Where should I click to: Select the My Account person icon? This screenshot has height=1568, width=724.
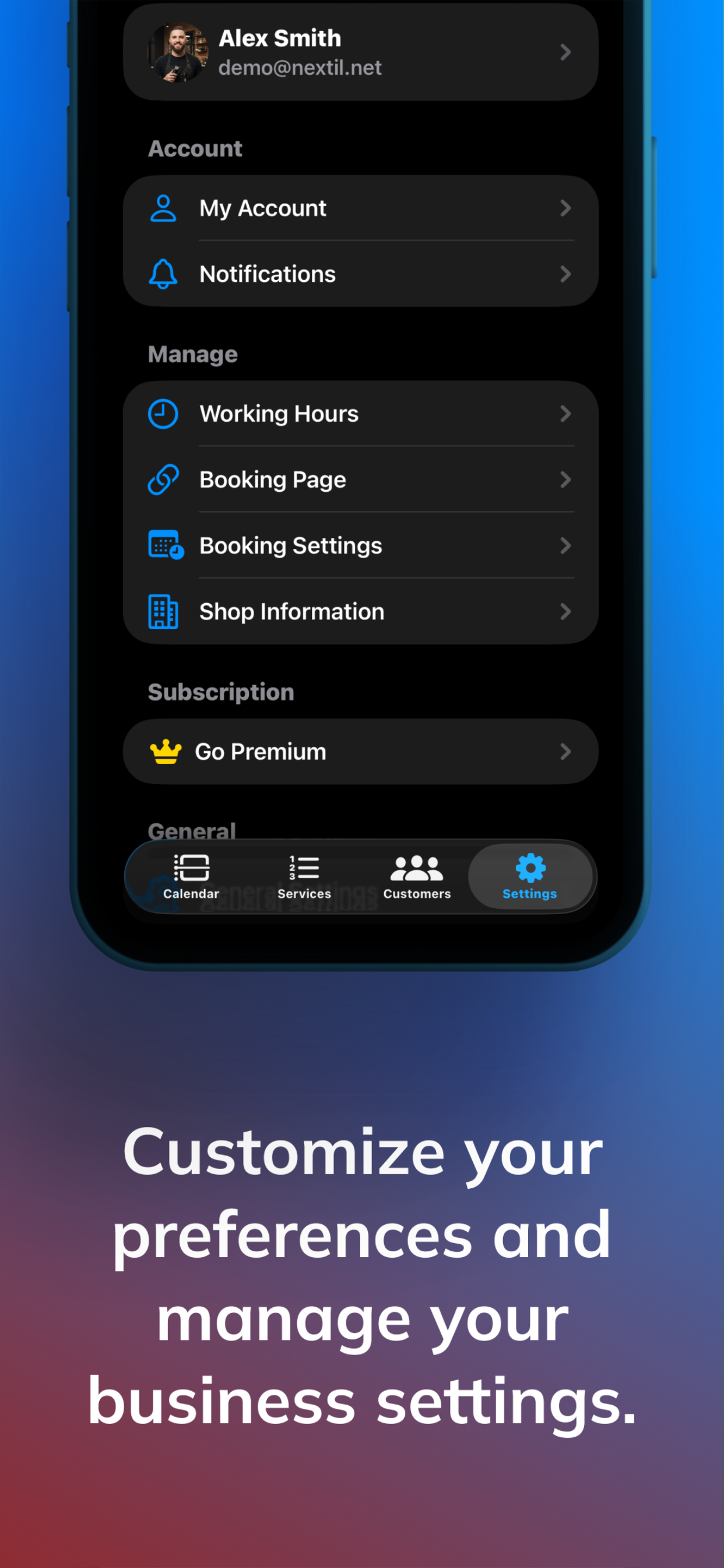coord(163,209)
